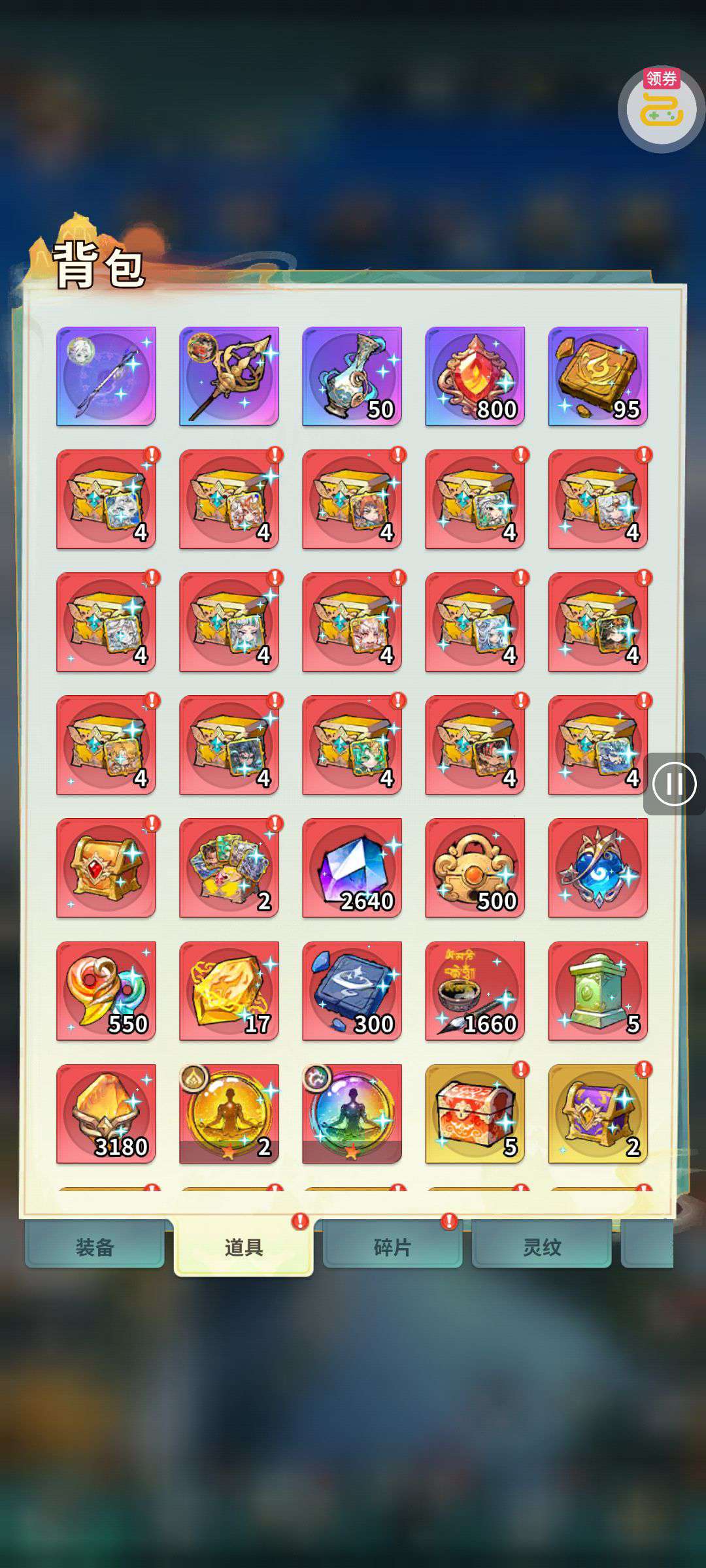Open the red patterned chest with 5
The height and width of the screenshot is (1568, 706).
475,1113
